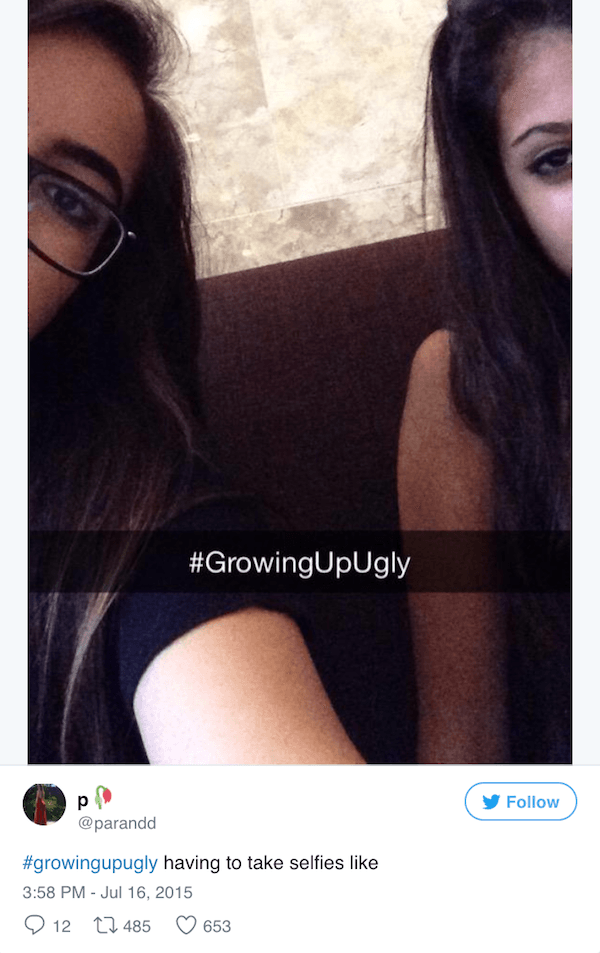
Task: Like the tweet with heart icon
Action: 185,926
